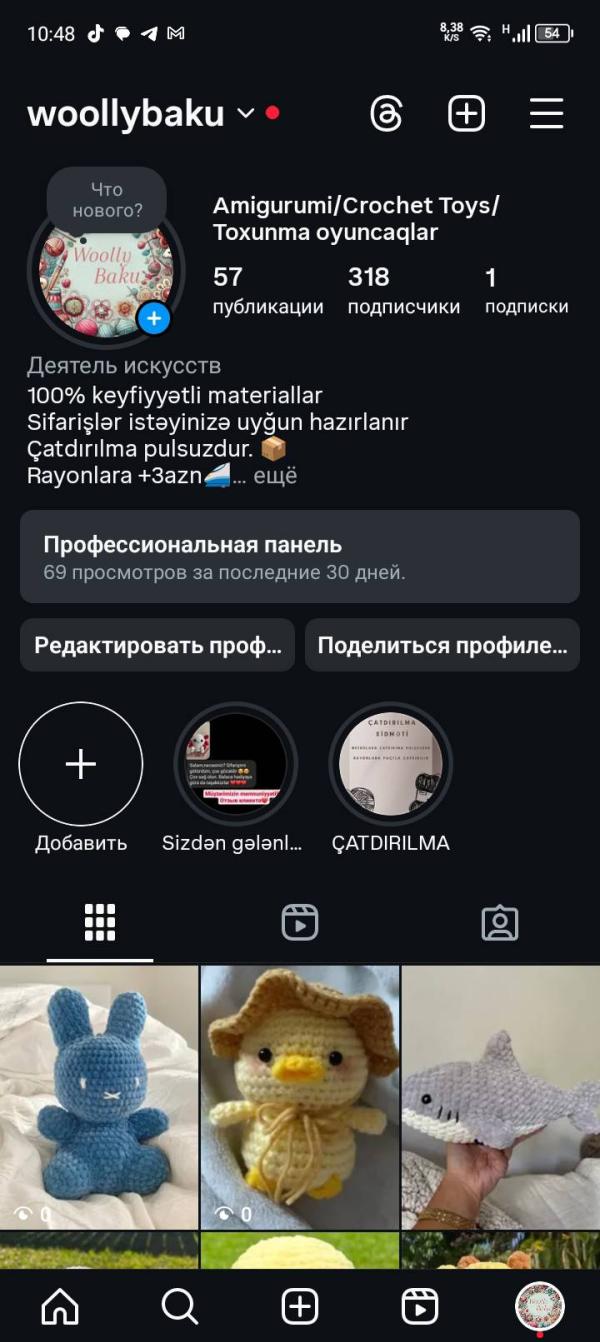The height and width of the screenshot is (1342, 600).
Task: Open the blue crochet bunny post
Action: (x=98, y=1096)
